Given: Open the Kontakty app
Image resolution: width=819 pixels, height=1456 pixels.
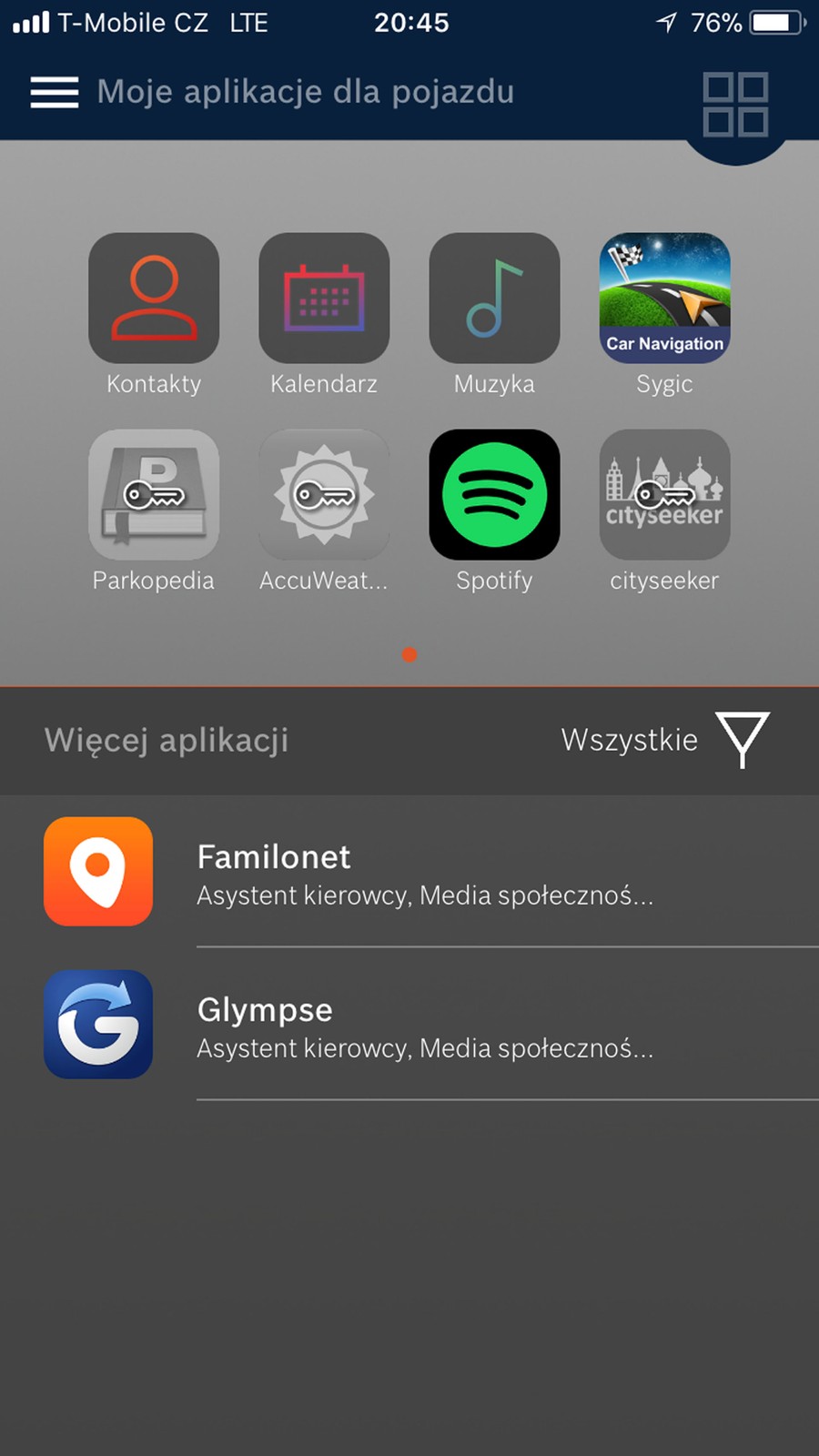Looking at the screenshot, I should coord(154,298).
